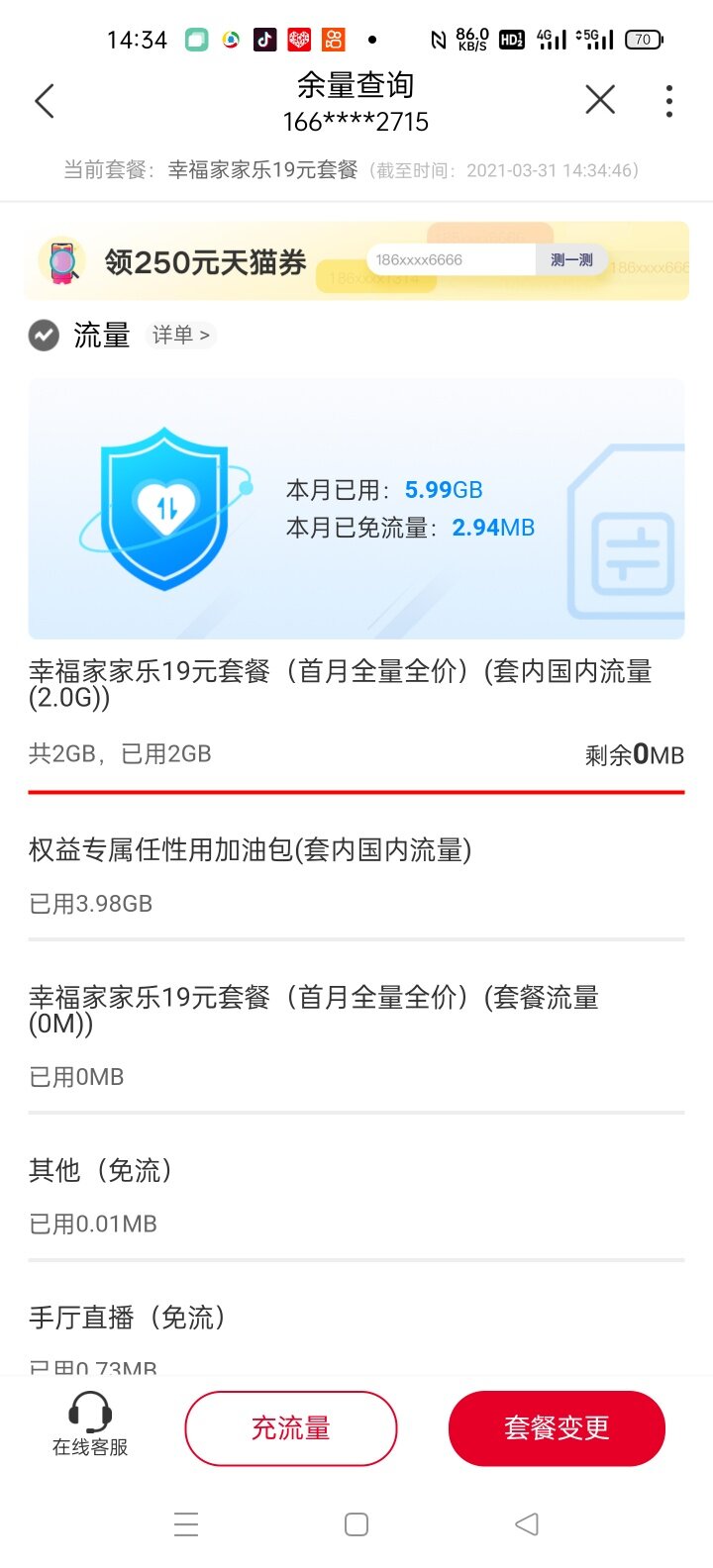Close the 余量查询 page with X
This screenshot has width=713, height=1568.
coord(600,100)
